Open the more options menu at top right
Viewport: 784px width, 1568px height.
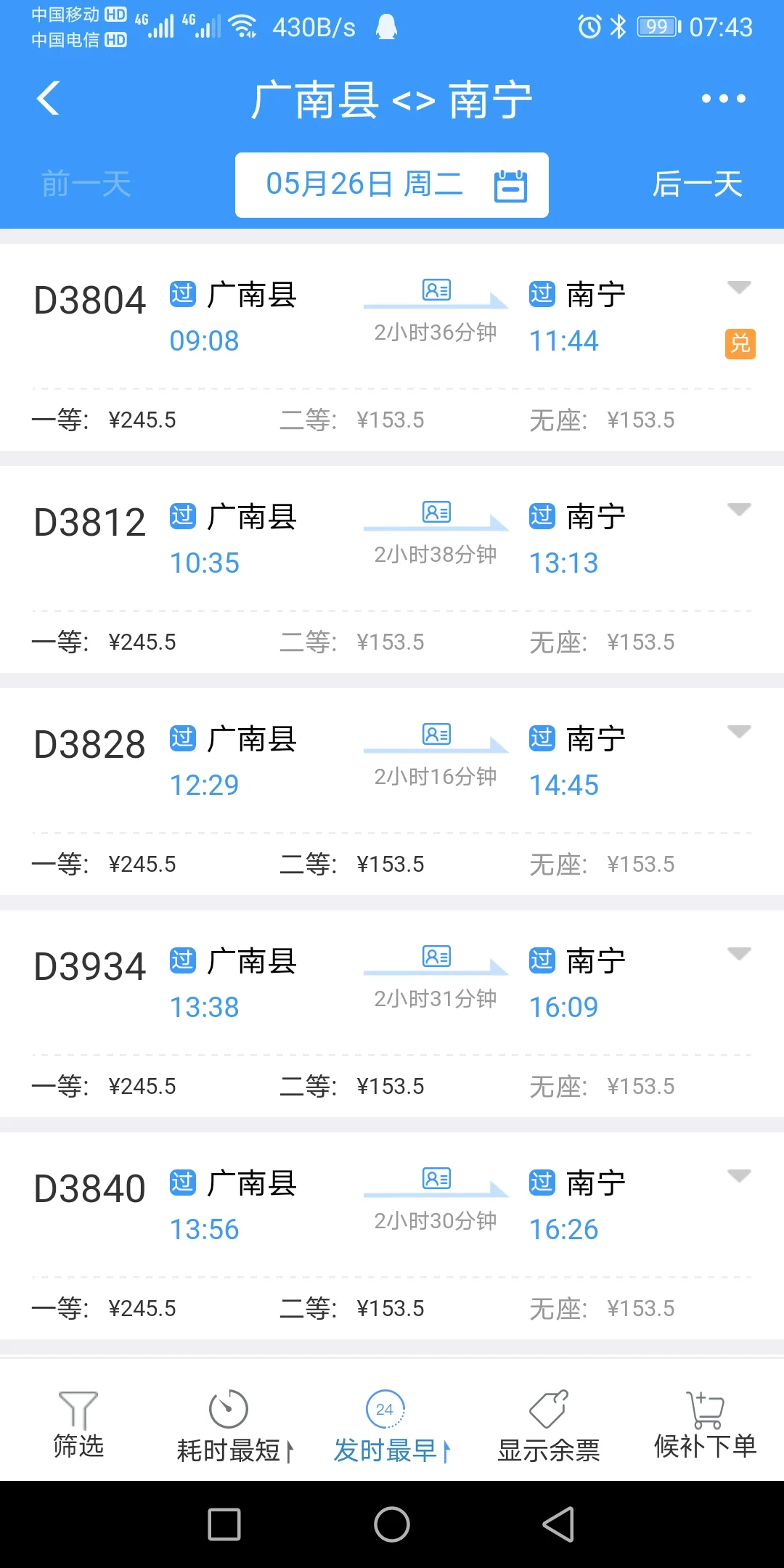pos(723,98)
